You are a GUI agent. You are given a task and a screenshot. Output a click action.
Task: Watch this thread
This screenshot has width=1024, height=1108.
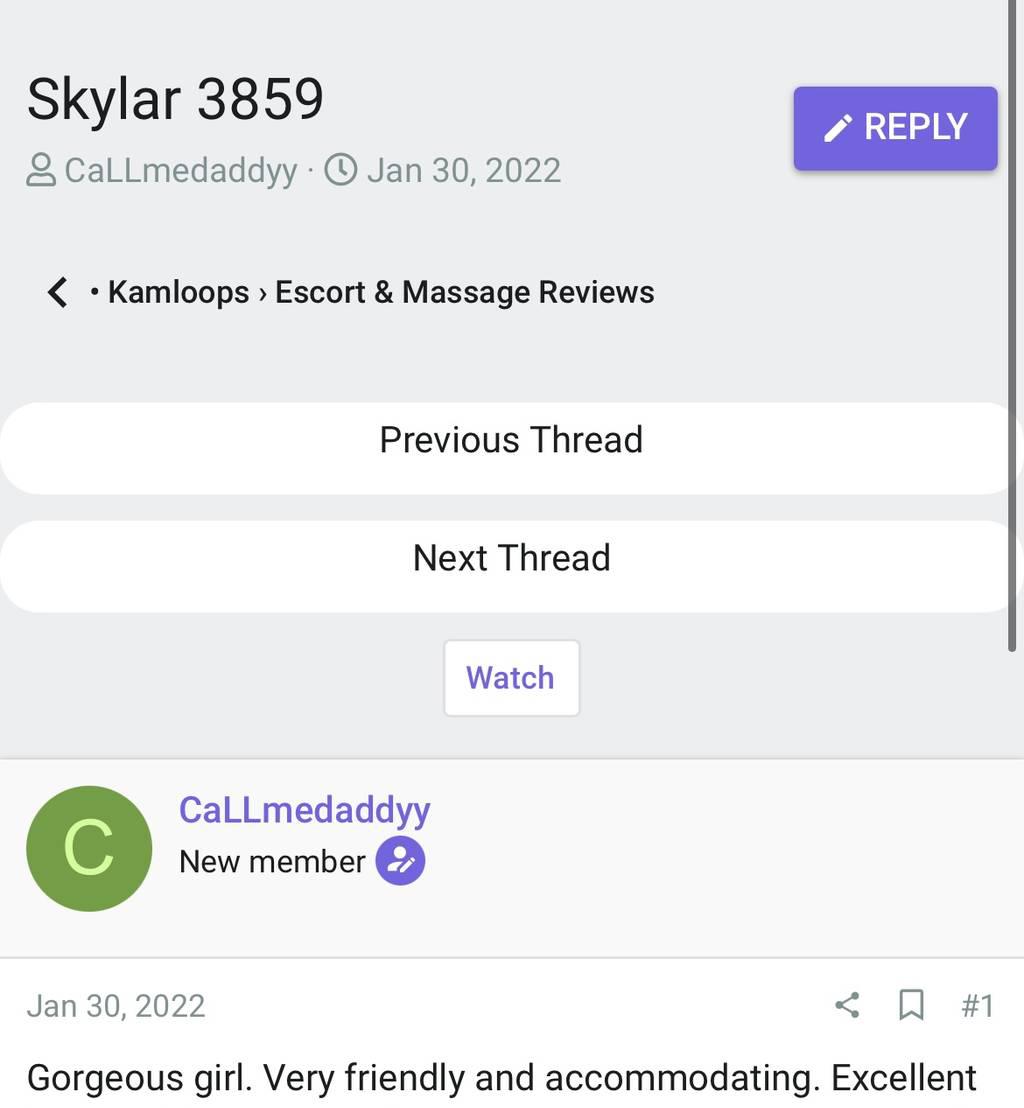pos(510,678)
